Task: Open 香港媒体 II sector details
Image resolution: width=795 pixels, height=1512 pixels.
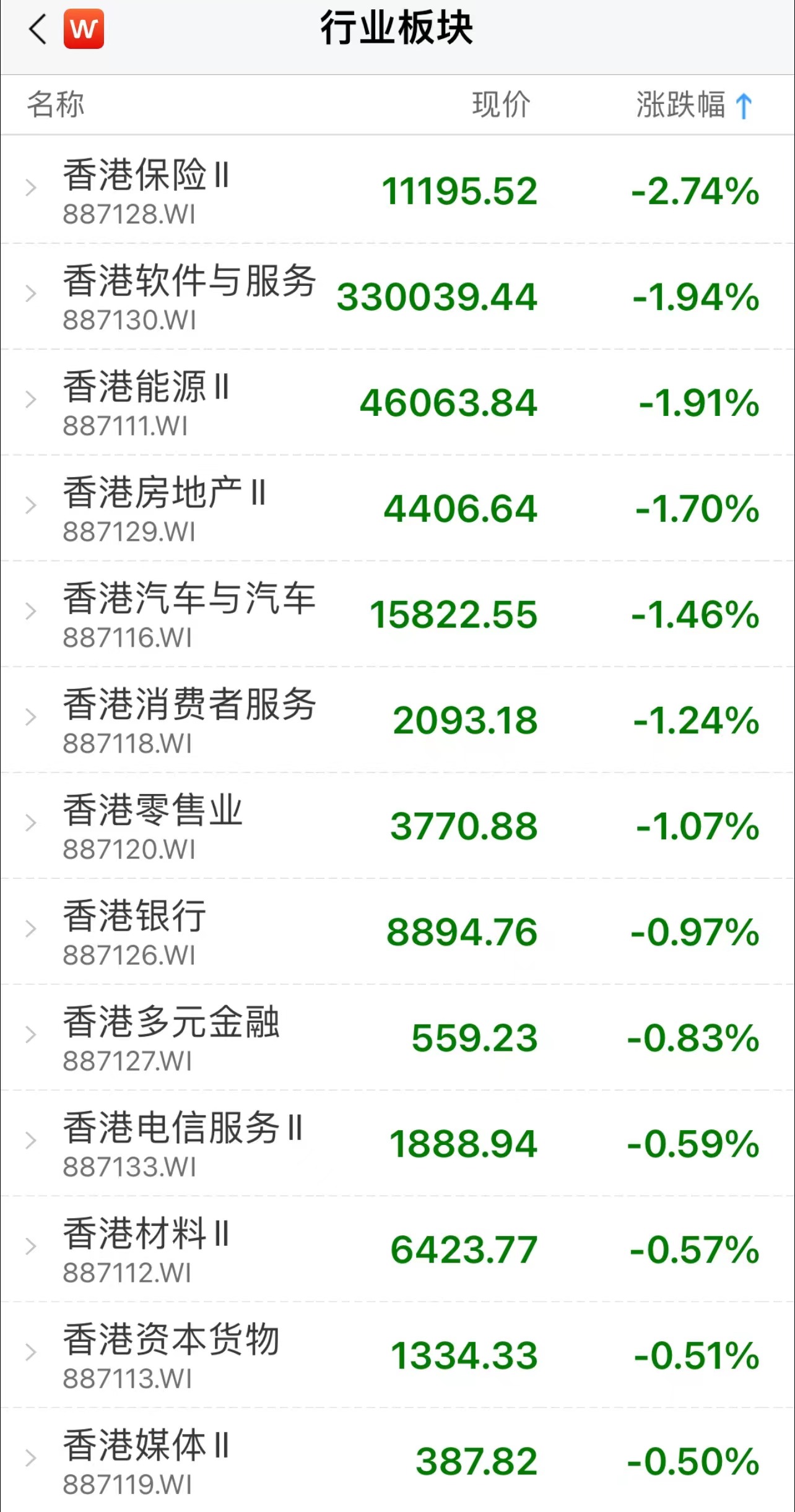Action: [396, 1460]
